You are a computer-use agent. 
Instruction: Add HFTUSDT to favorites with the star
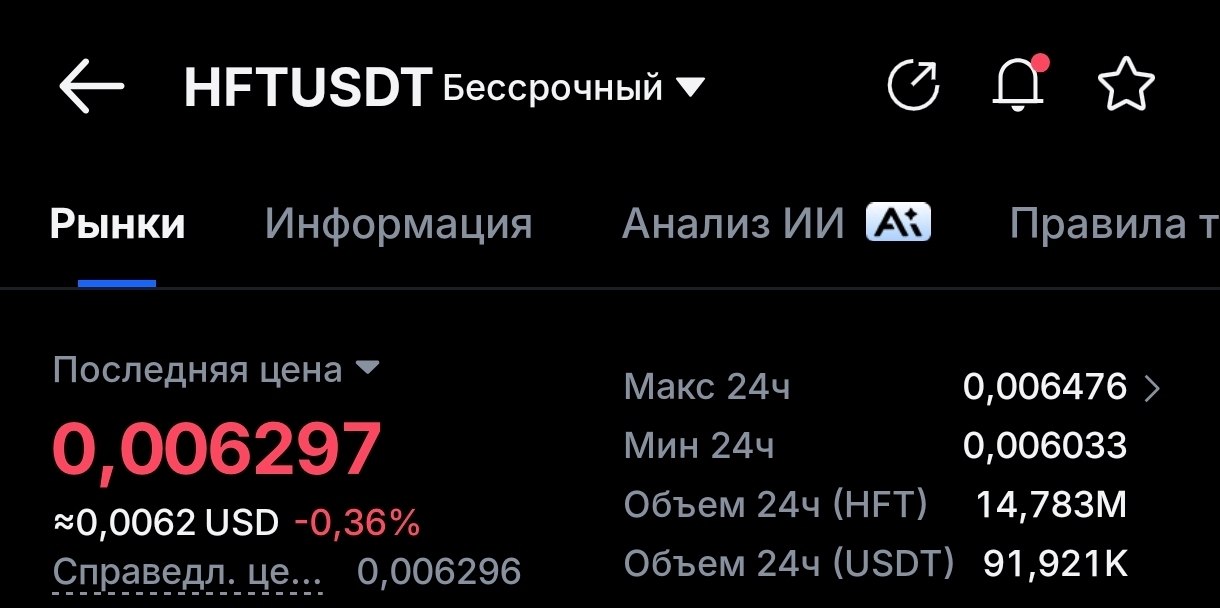point(1126,85)
